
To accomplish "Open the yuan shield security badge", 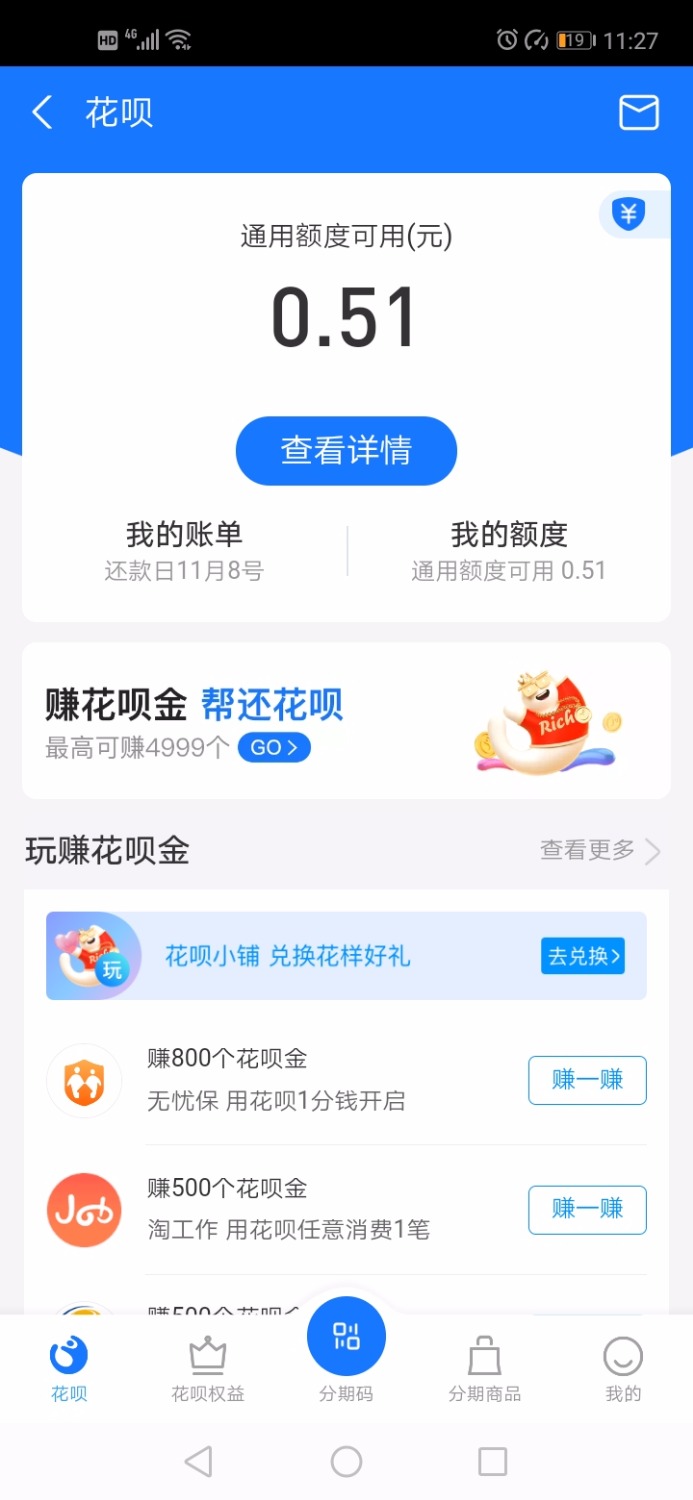I will 629,214.
